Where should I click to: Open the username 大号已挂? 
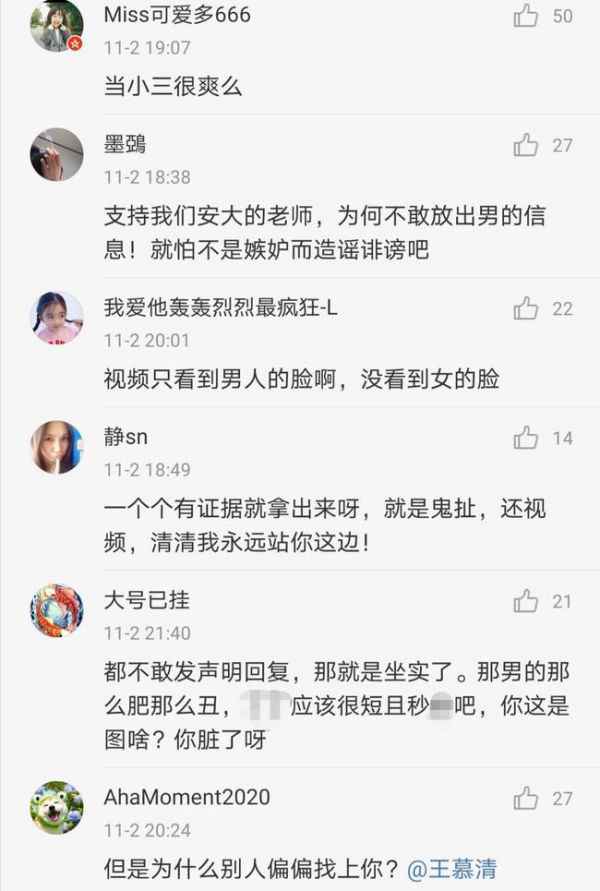[147, 601]
